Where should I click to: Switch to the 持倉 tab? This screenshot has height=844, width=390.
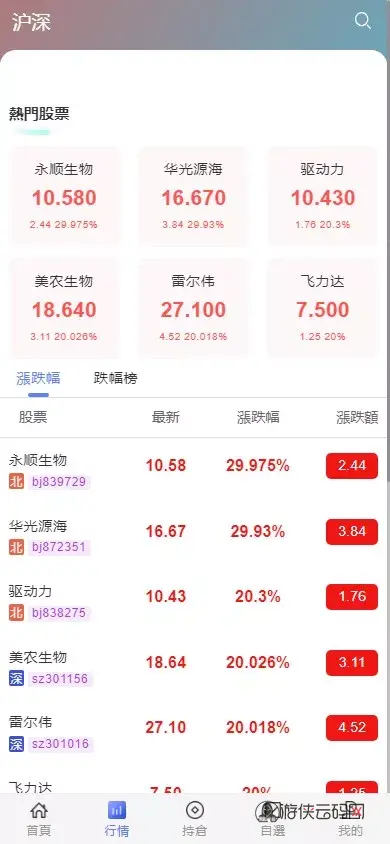pos(194,818)
